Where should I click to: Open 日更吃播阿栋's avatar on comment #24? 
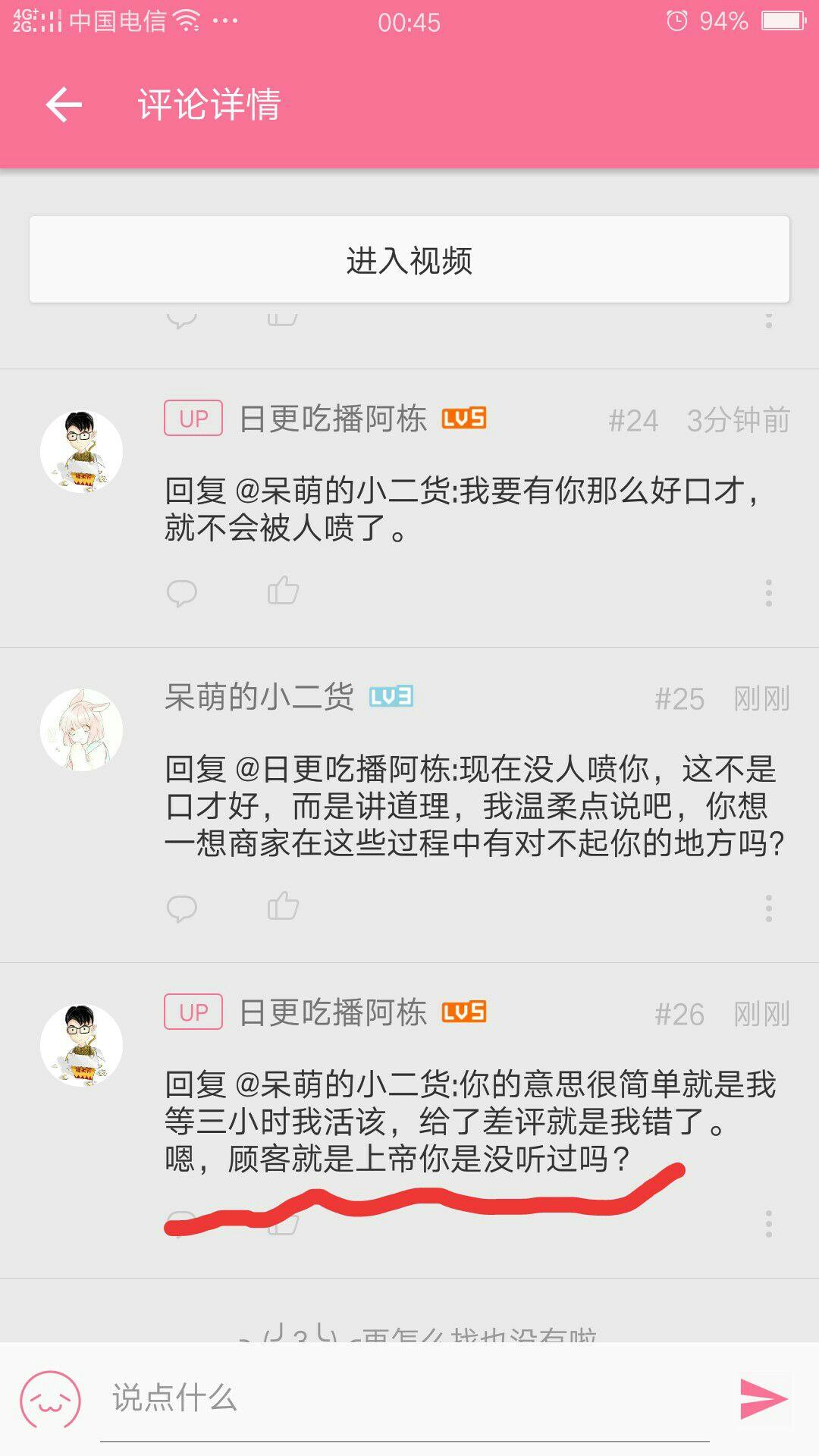(x=81, y=451)
